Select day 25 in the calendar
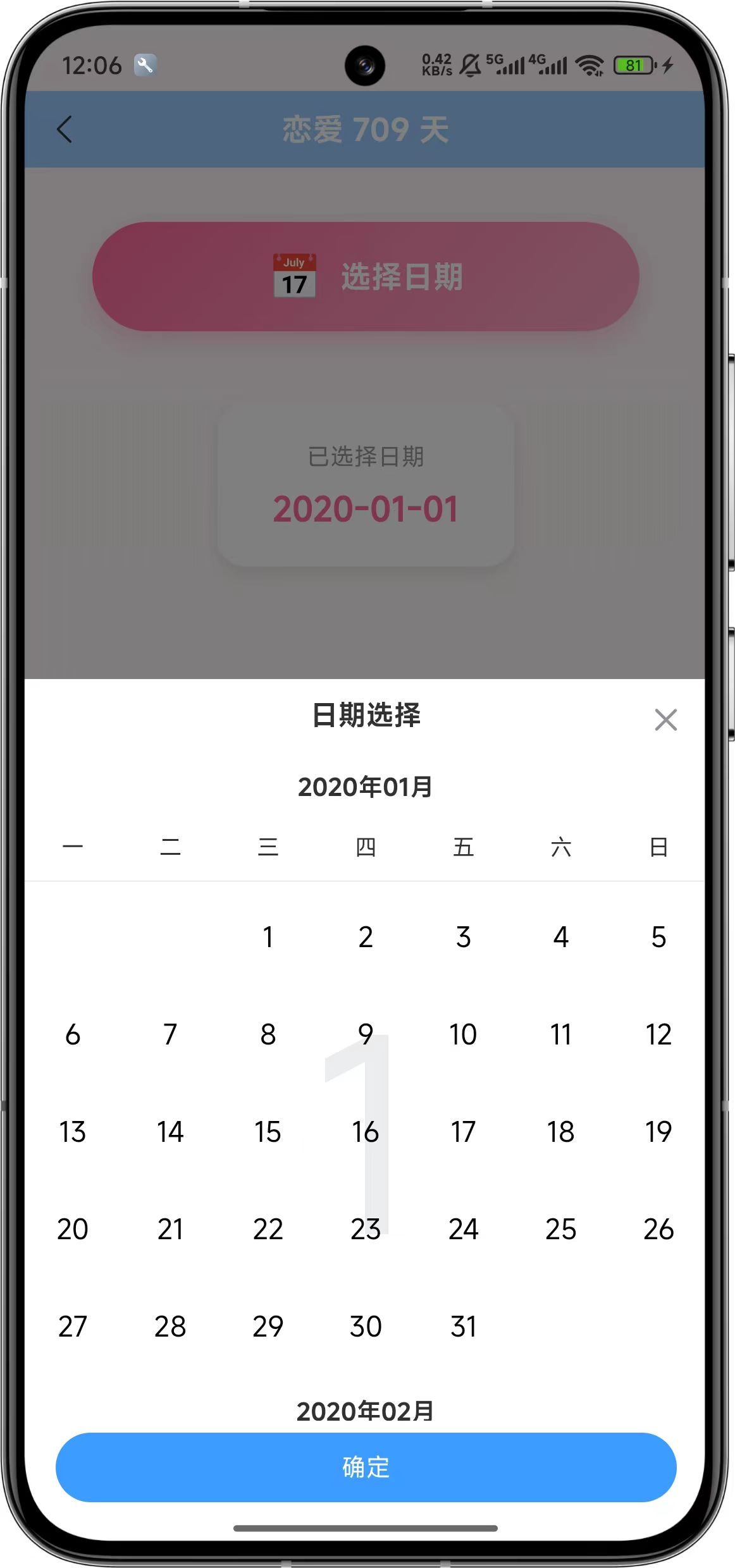This screenshot has height=1568, width=735. point(561,1229)
